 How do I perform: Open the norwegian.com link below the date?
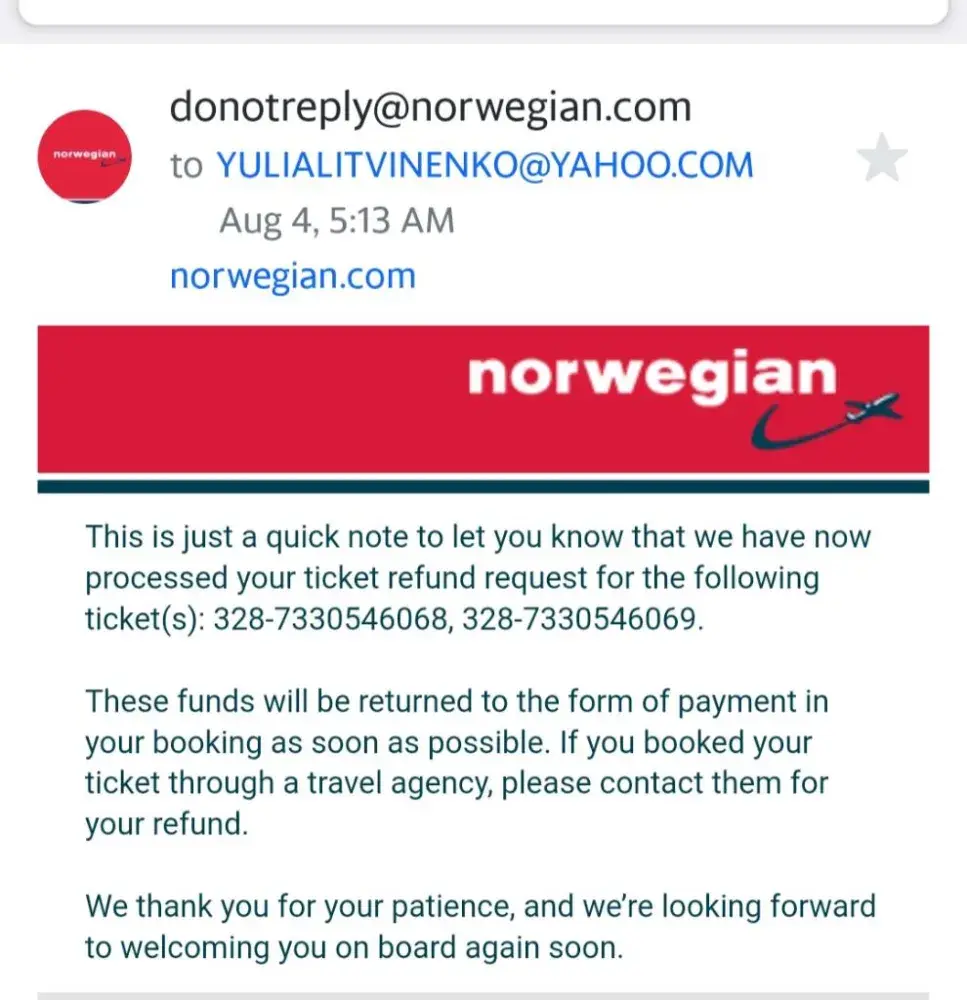coord(292,275)
